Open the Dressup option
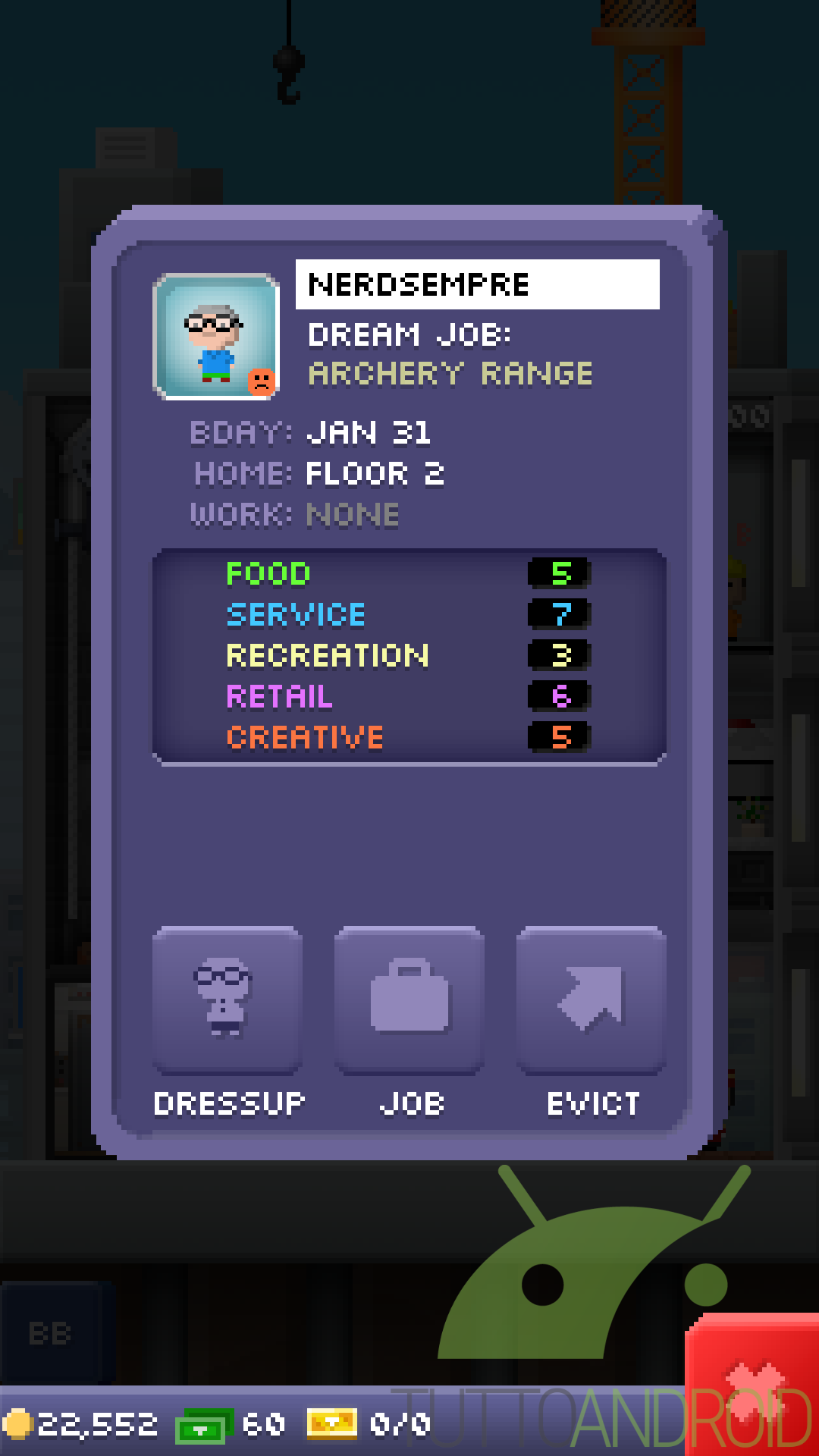The height and width of the screenshot is (1456, 819). [x=227, y=999]
